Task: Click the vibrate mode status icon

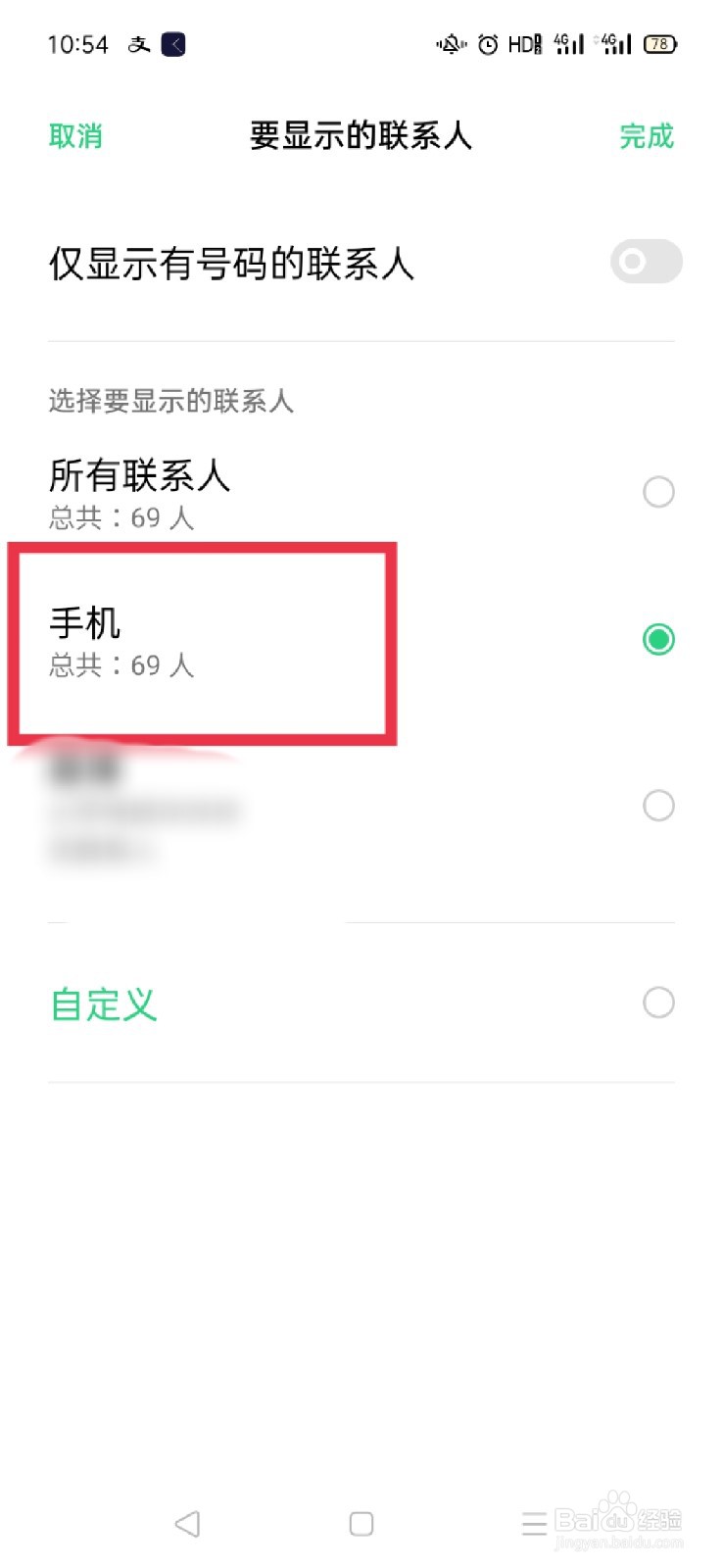Action: tap(450, 44)
